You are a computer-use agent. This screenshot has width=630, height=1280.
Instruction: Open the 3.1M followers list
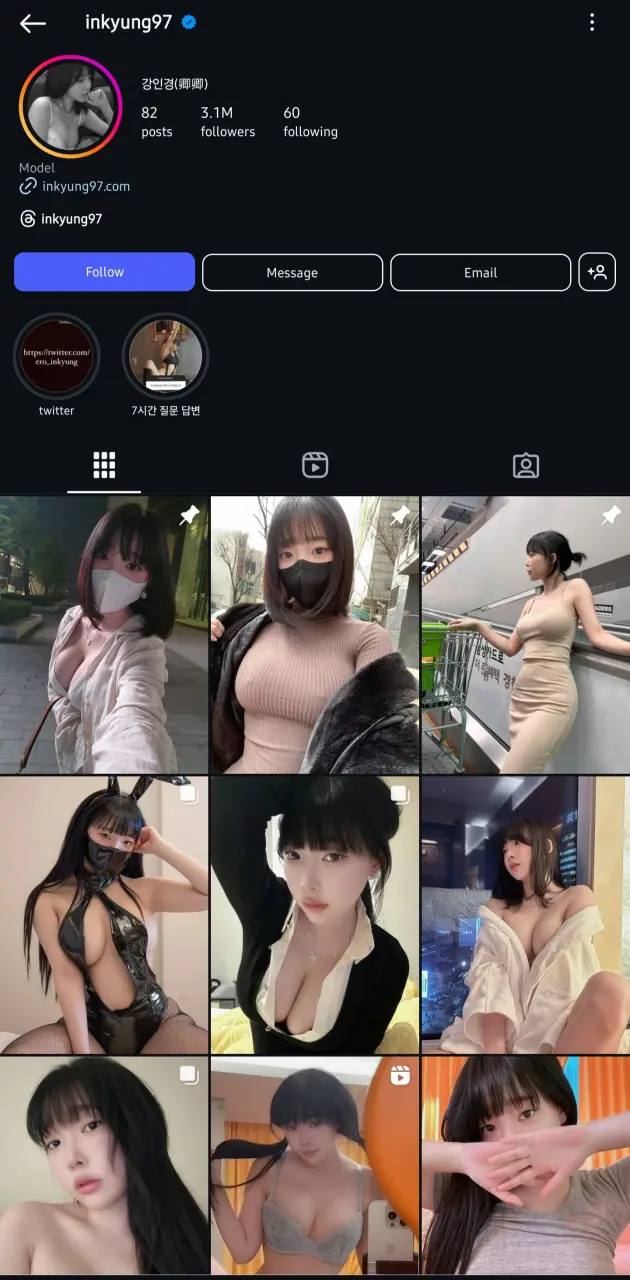(227, 121)
